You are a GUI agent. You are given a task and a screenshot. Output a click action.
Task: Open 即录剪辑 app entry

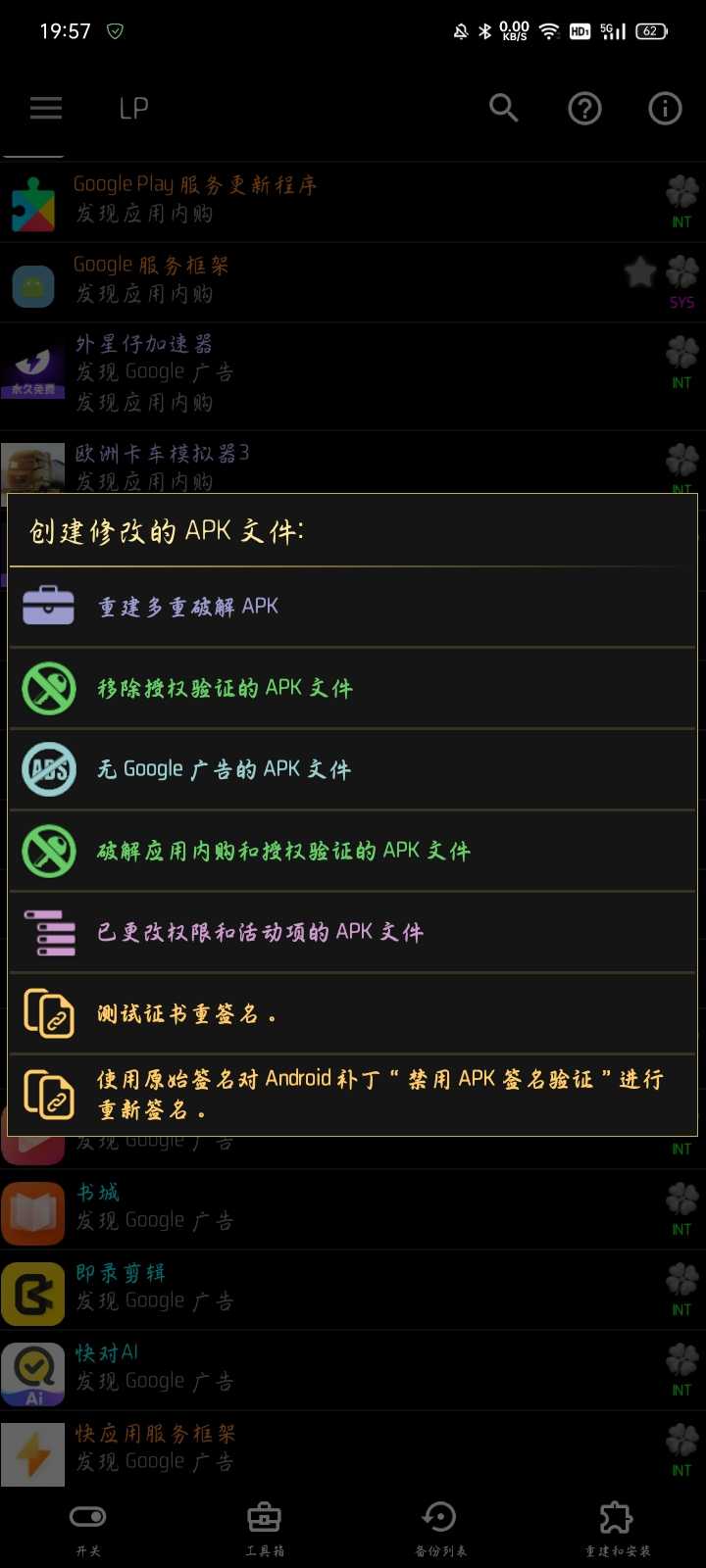294,1289
